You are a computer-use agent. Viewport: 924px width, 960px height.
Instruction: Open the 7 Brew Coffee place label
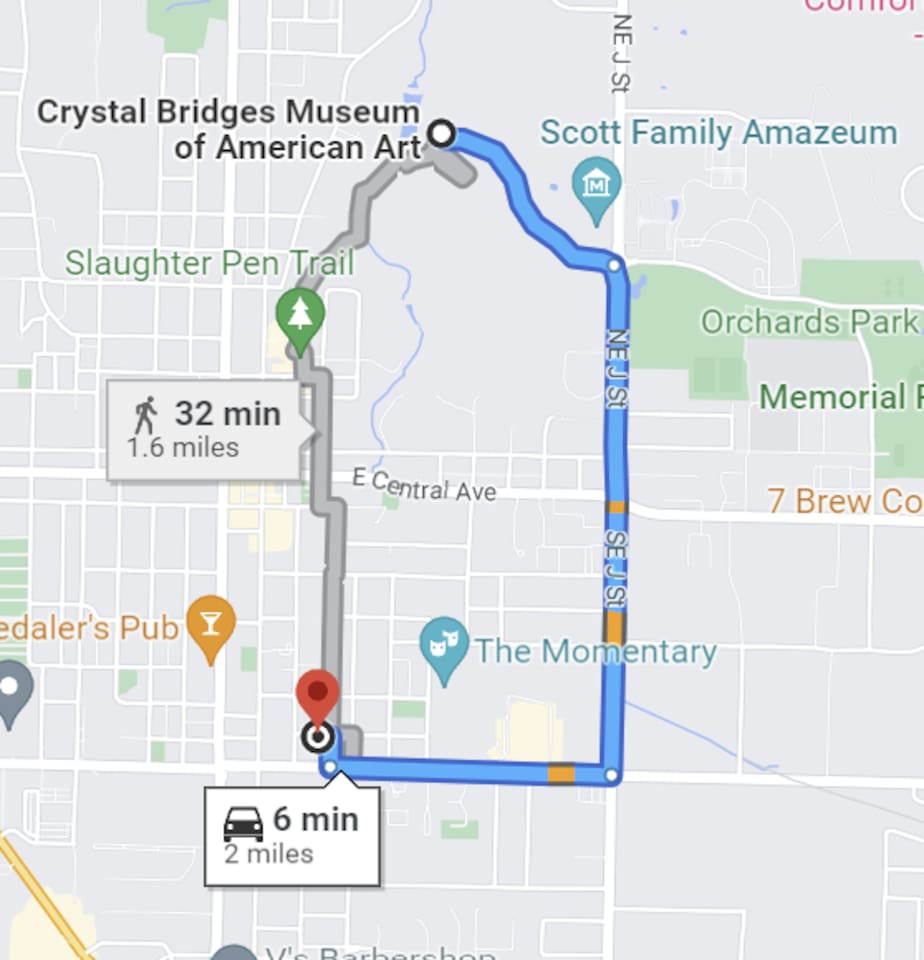[845, 500]
